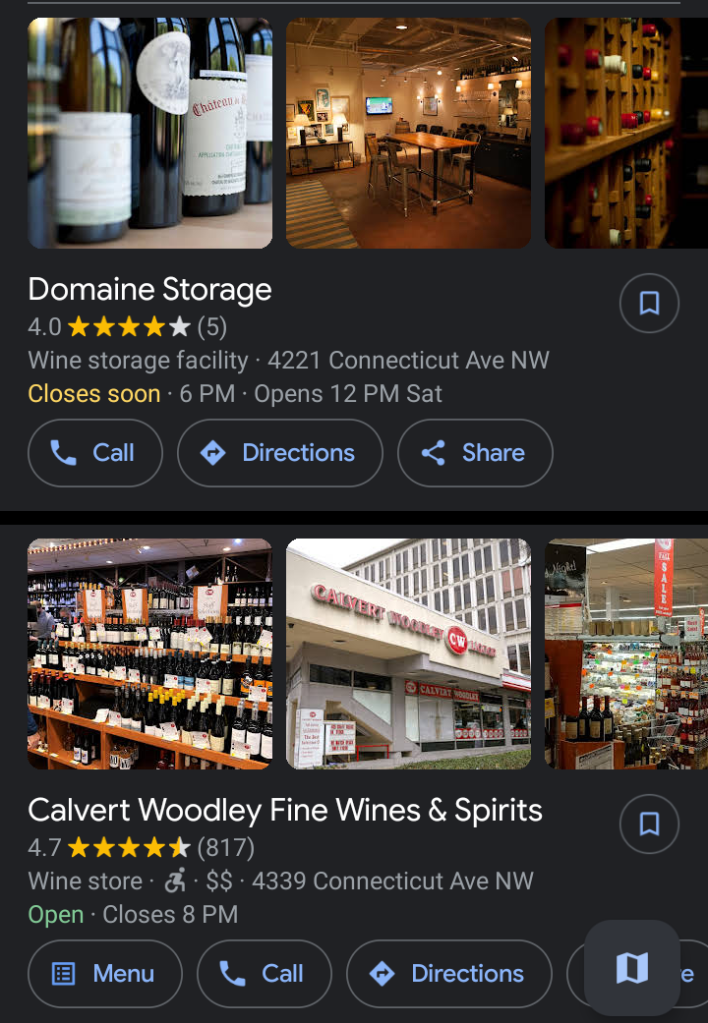The width and height of the screenshot is (708, 1023).
Task: Open the Calvert Woodley menu
Action: (105, 973)
